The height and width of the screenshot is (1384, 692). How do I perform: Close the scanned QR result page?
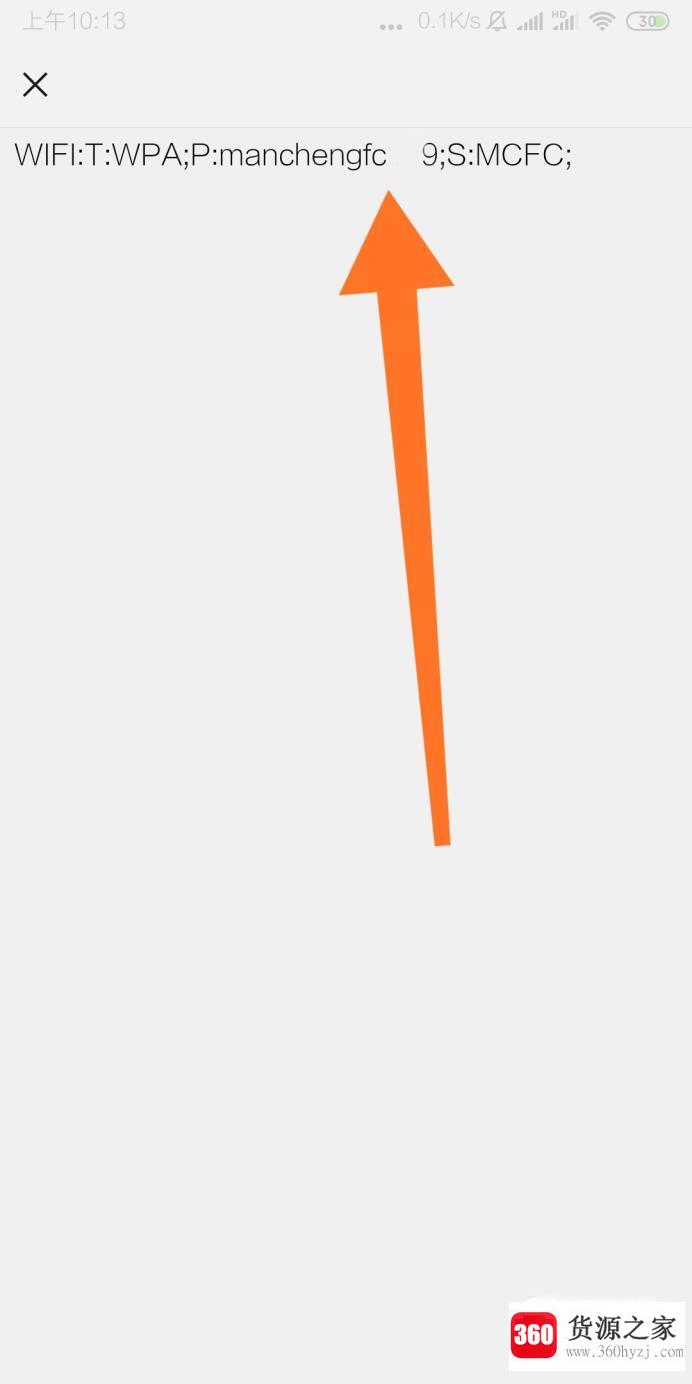pos(35,85)
